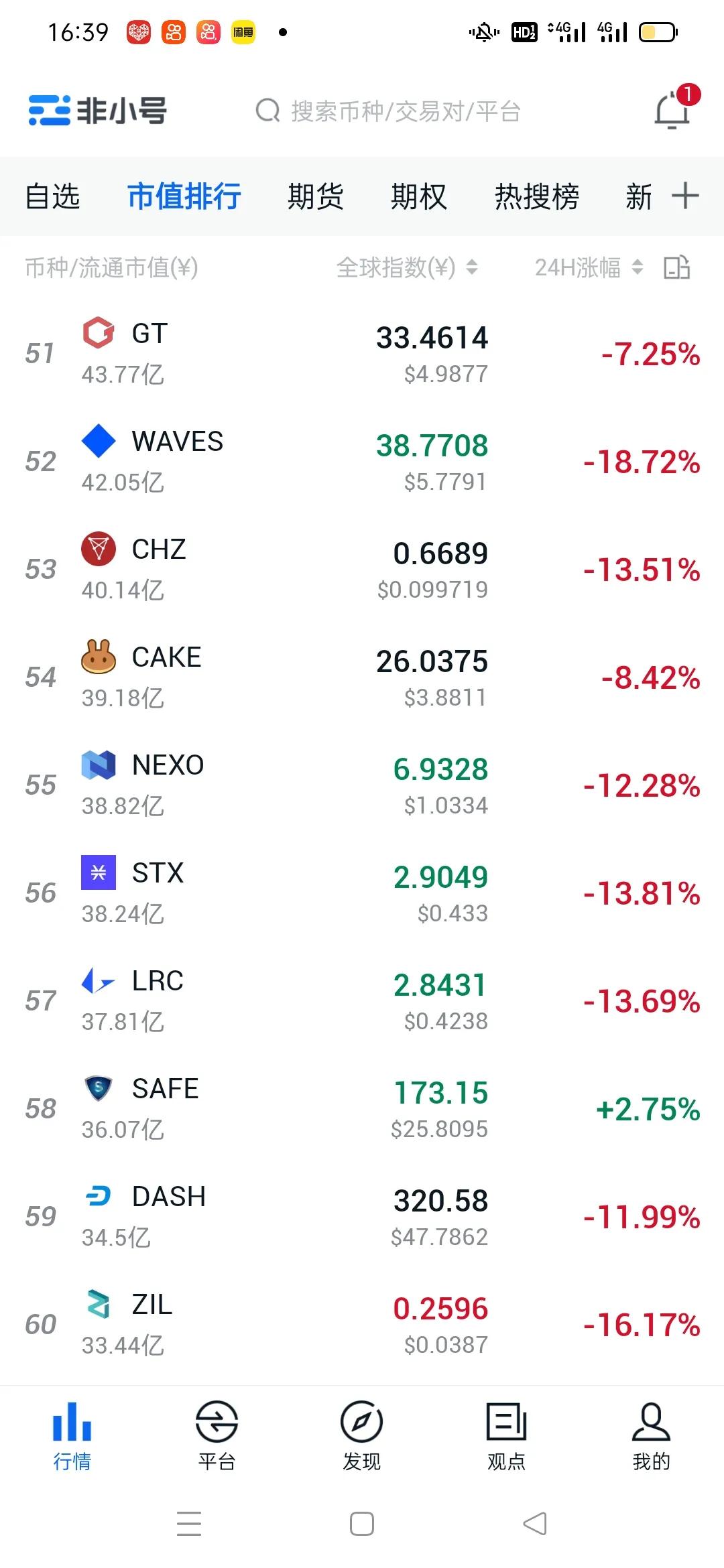Expand more tabs with the plus button
Viewport: 724px width, 1568px height.
click(x=686, y=196)
